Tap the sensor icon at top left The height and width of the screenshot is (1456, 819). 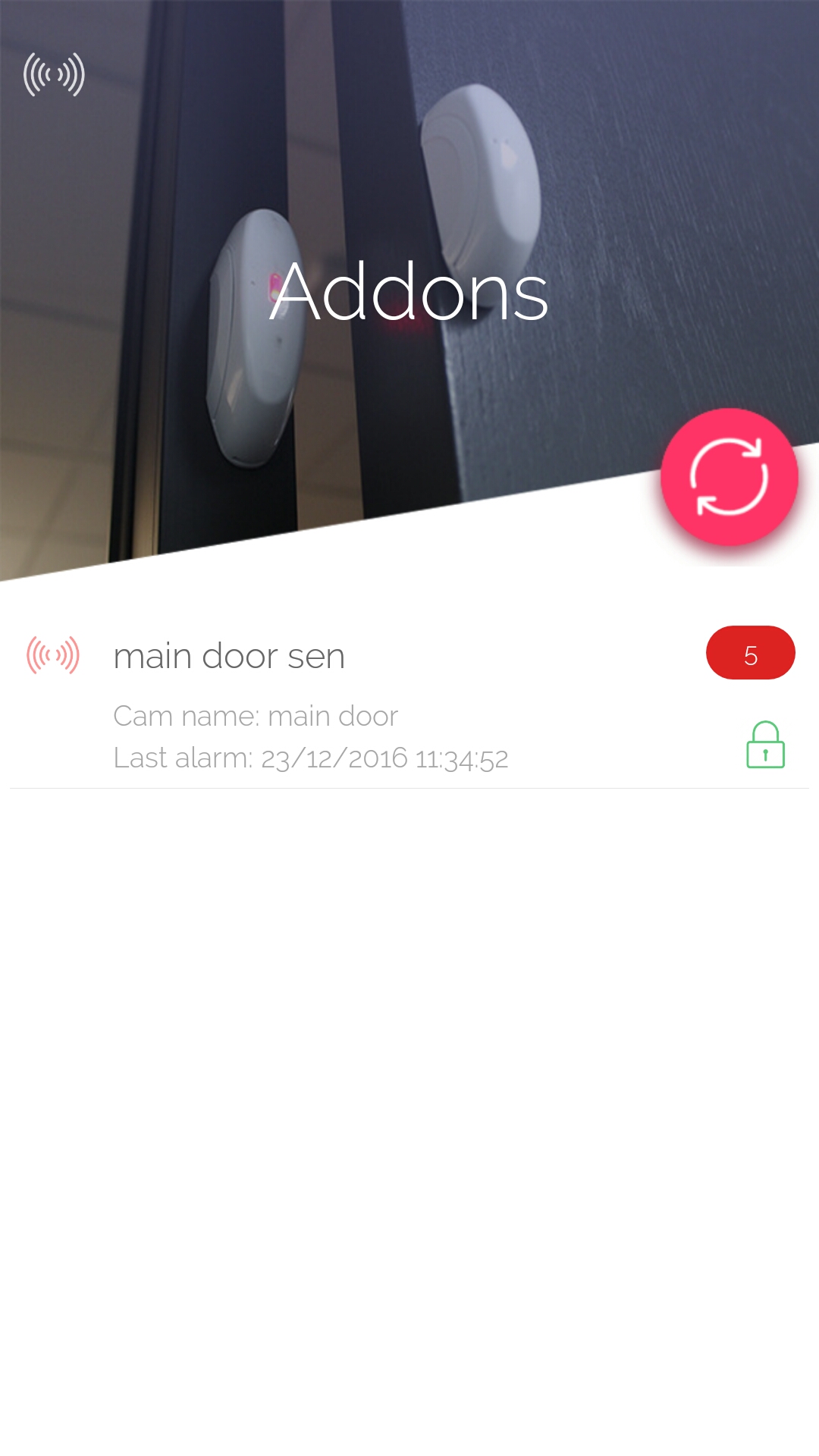click(x=54, y=74)
